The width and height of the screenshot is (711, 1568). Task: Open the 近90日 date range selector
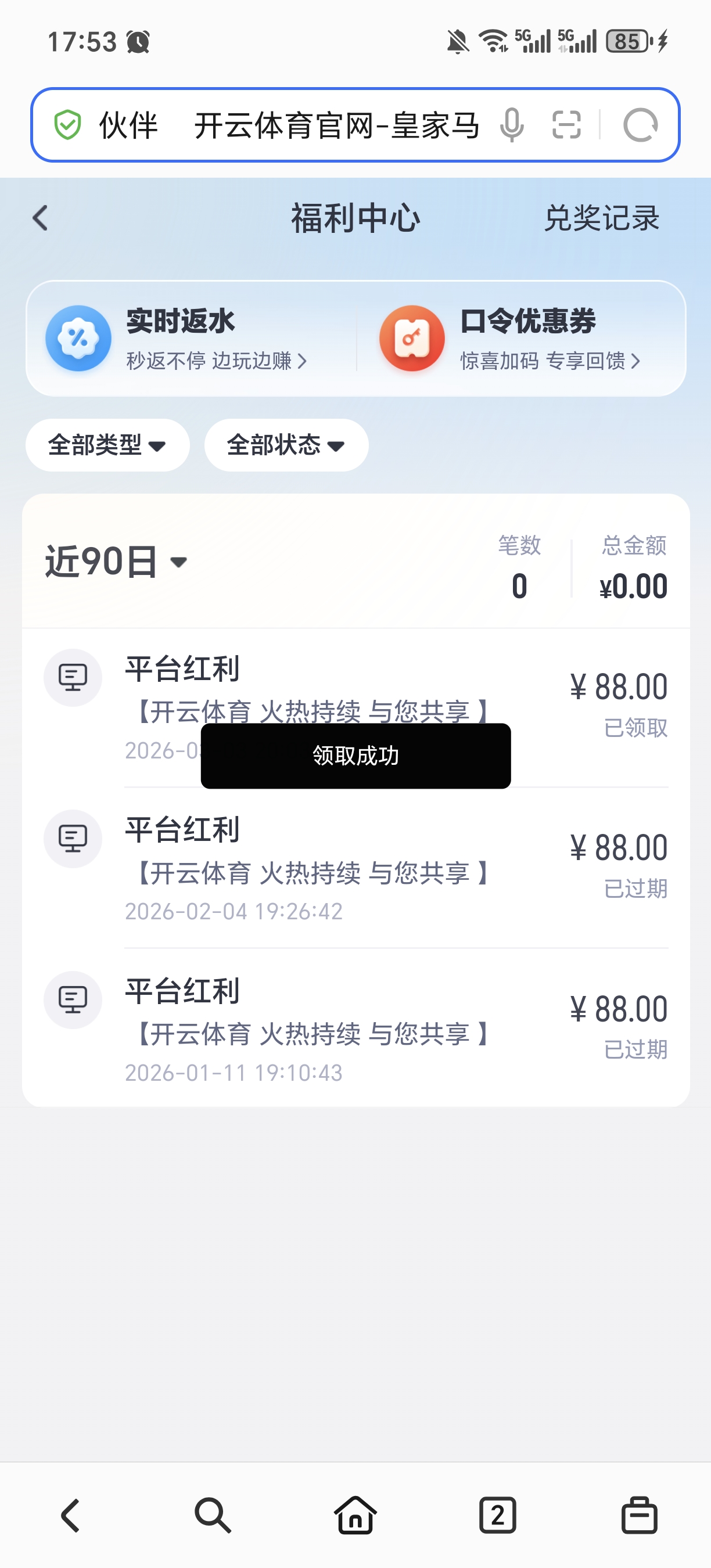[x=114, y=564]
